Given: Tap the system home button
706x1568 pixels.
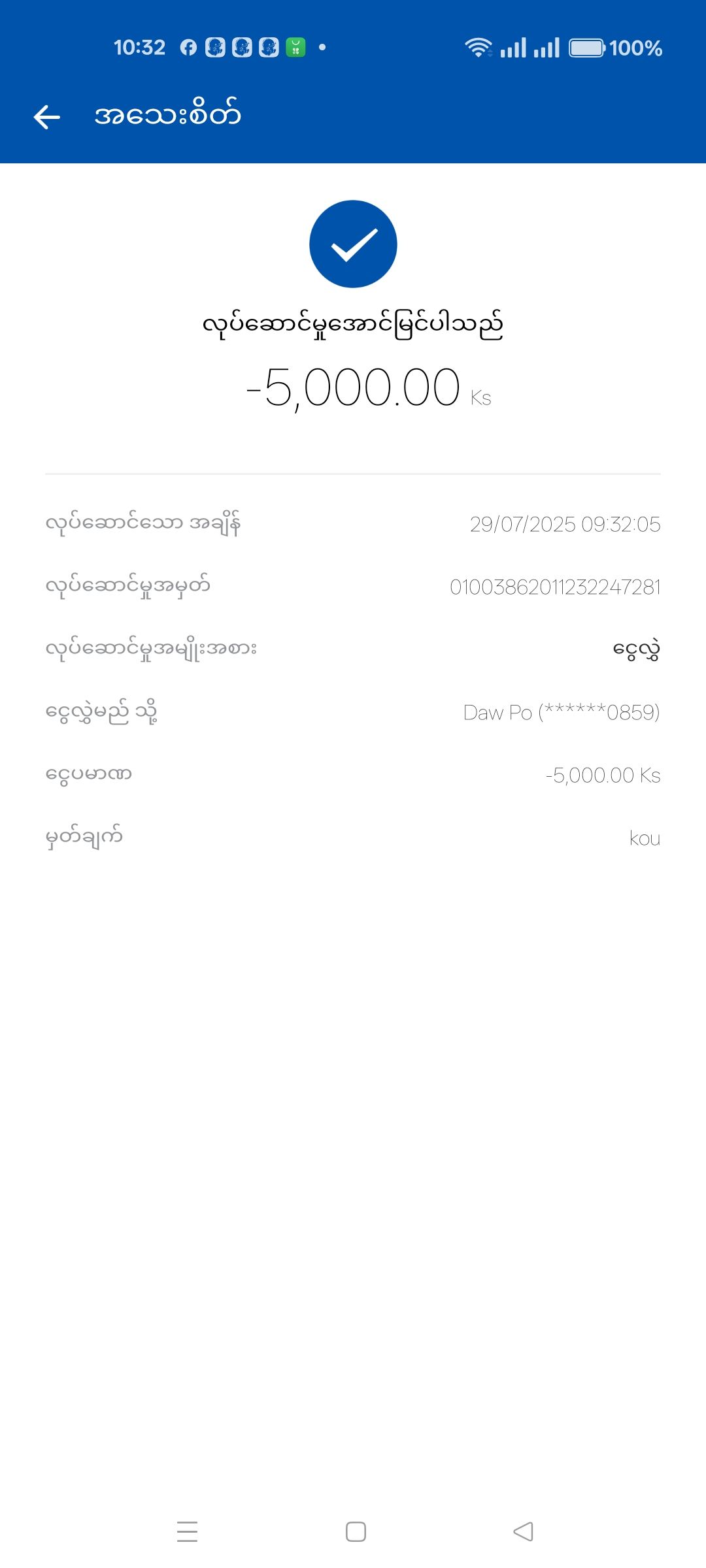Looking at the screenshot, I should click(x=356, y=1531).
